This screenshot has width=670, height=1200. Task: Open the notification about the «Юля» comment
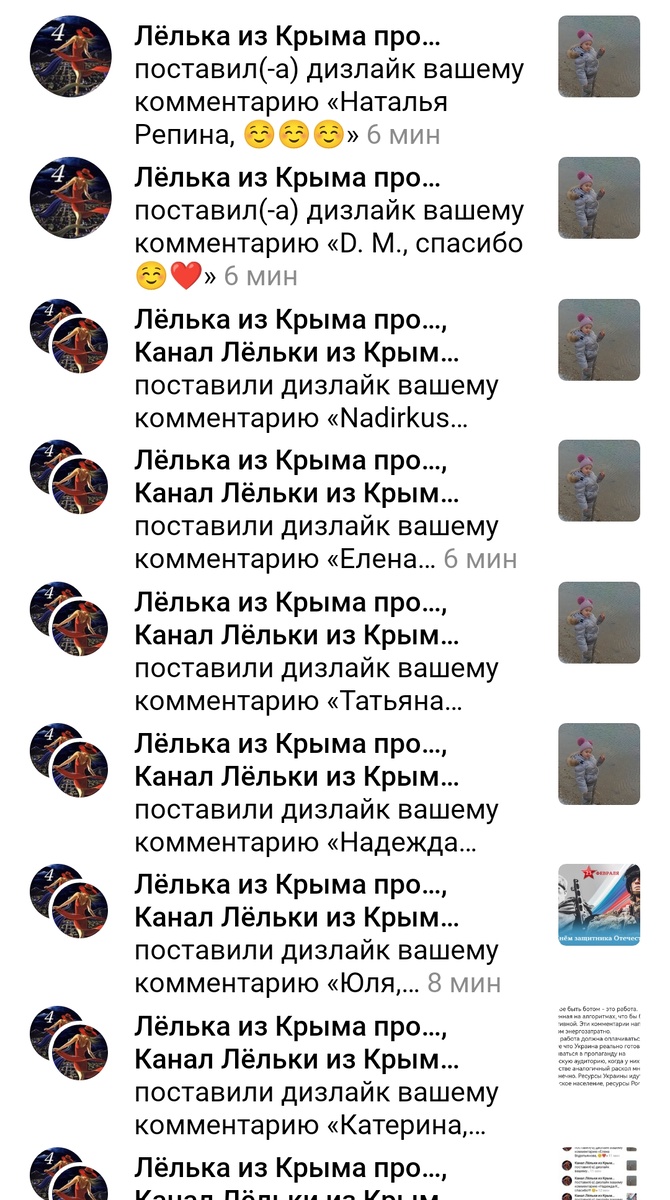tap(330, 935)
